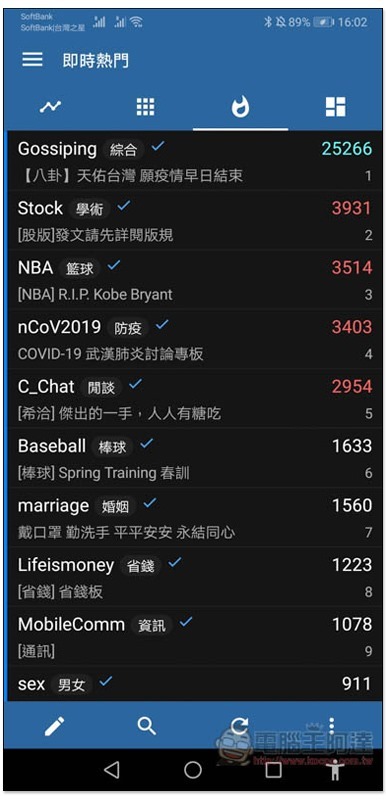Open the Gossiping board

[195, 161]
